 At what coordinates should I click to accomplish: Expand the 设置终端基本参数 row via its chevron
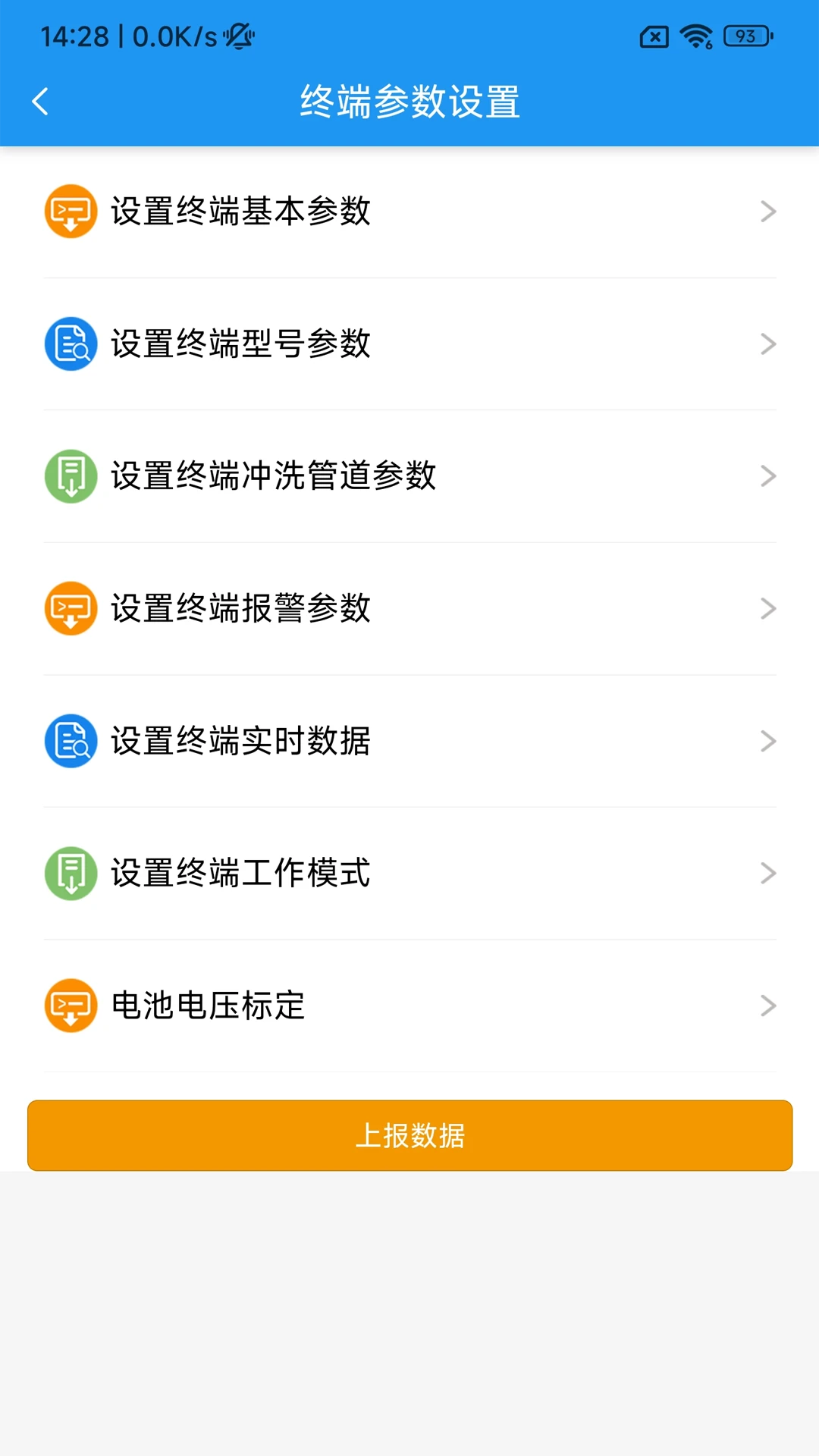coord(768,212)
